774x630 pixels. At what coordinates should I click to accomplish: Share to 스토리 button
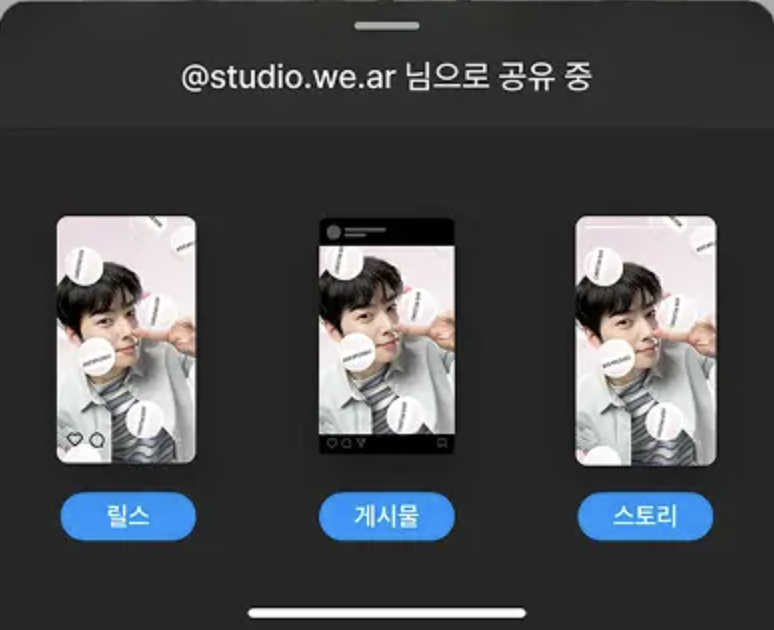645,516
